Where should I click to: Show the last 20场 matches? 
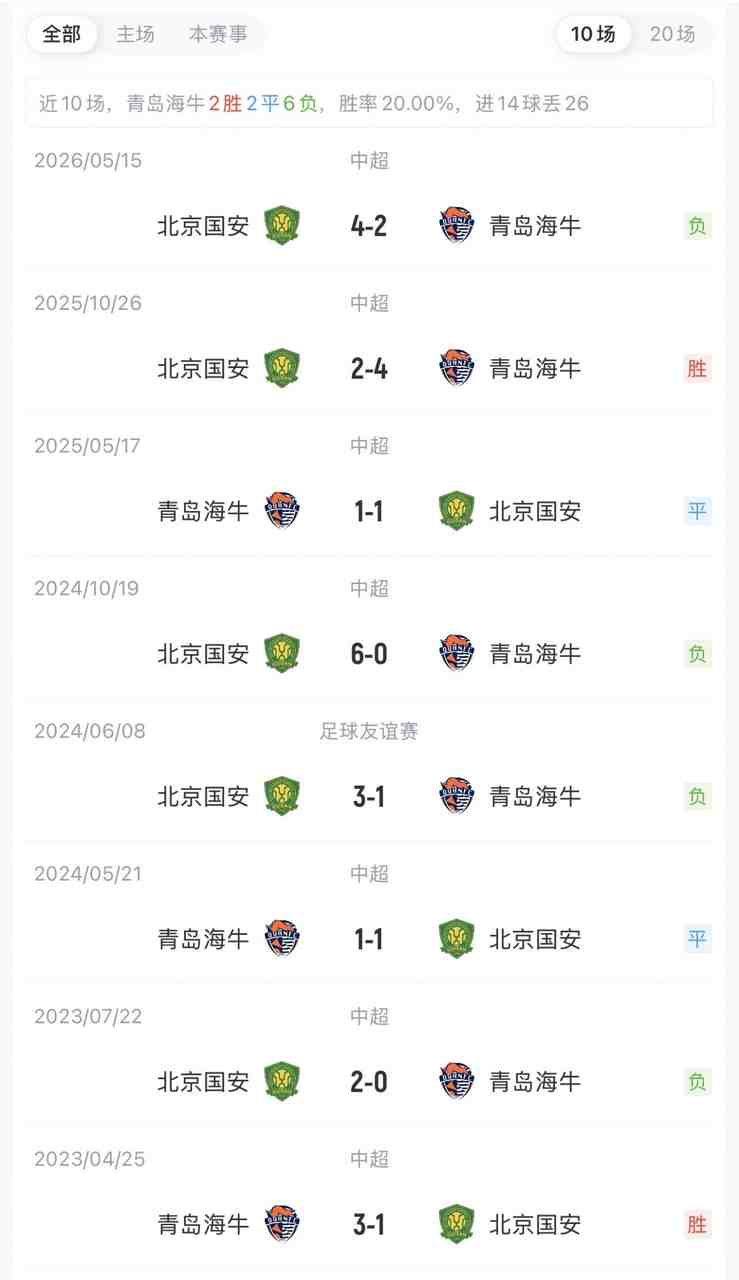pyautogui.click(x=672, y=34)
